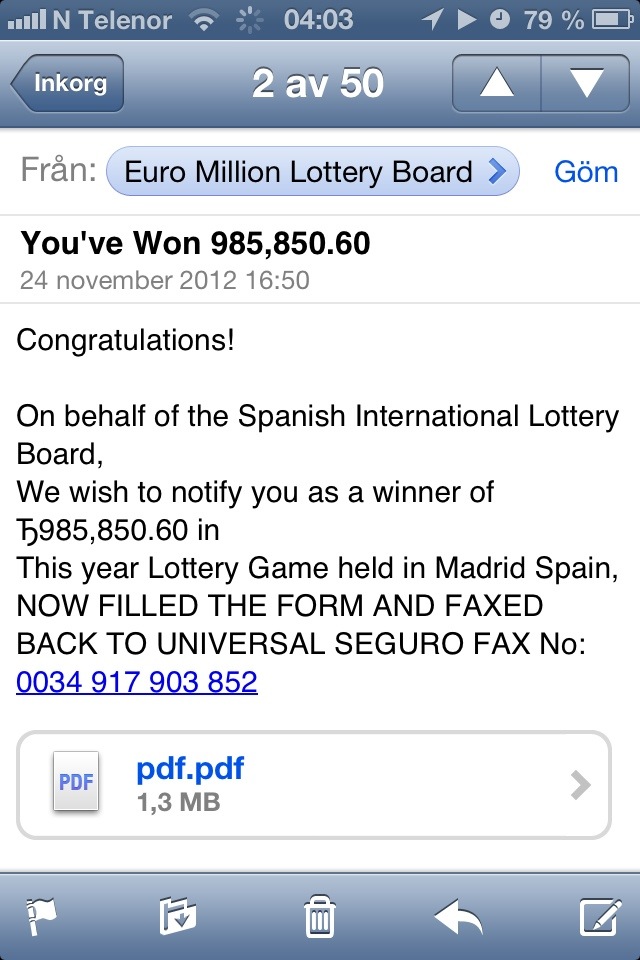Show the next message with down arrow

586,83
